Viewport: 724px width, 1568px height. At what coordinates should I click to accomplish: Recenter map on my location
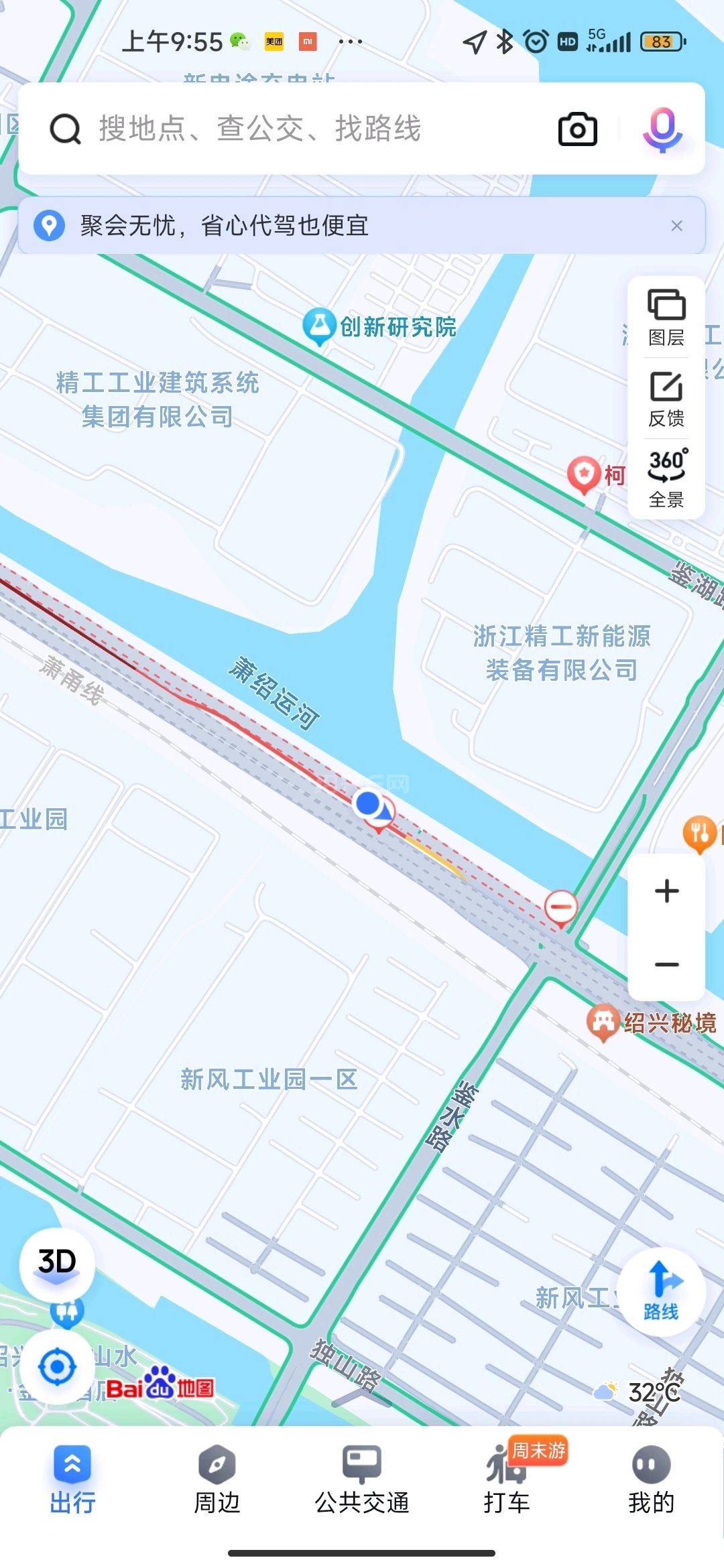click(57, 1367)
